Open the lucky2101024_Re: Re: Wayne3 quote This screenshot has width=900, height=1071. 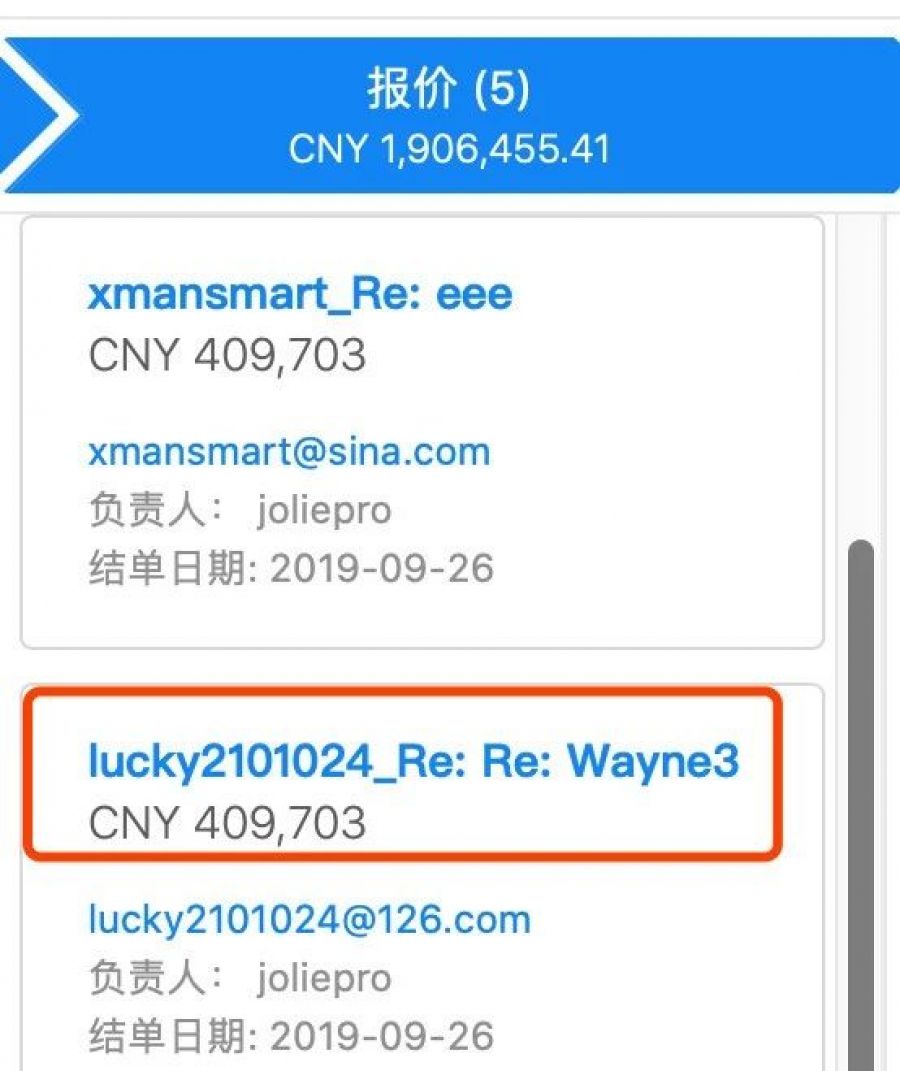pyautogui.click(x=413, y=762)
